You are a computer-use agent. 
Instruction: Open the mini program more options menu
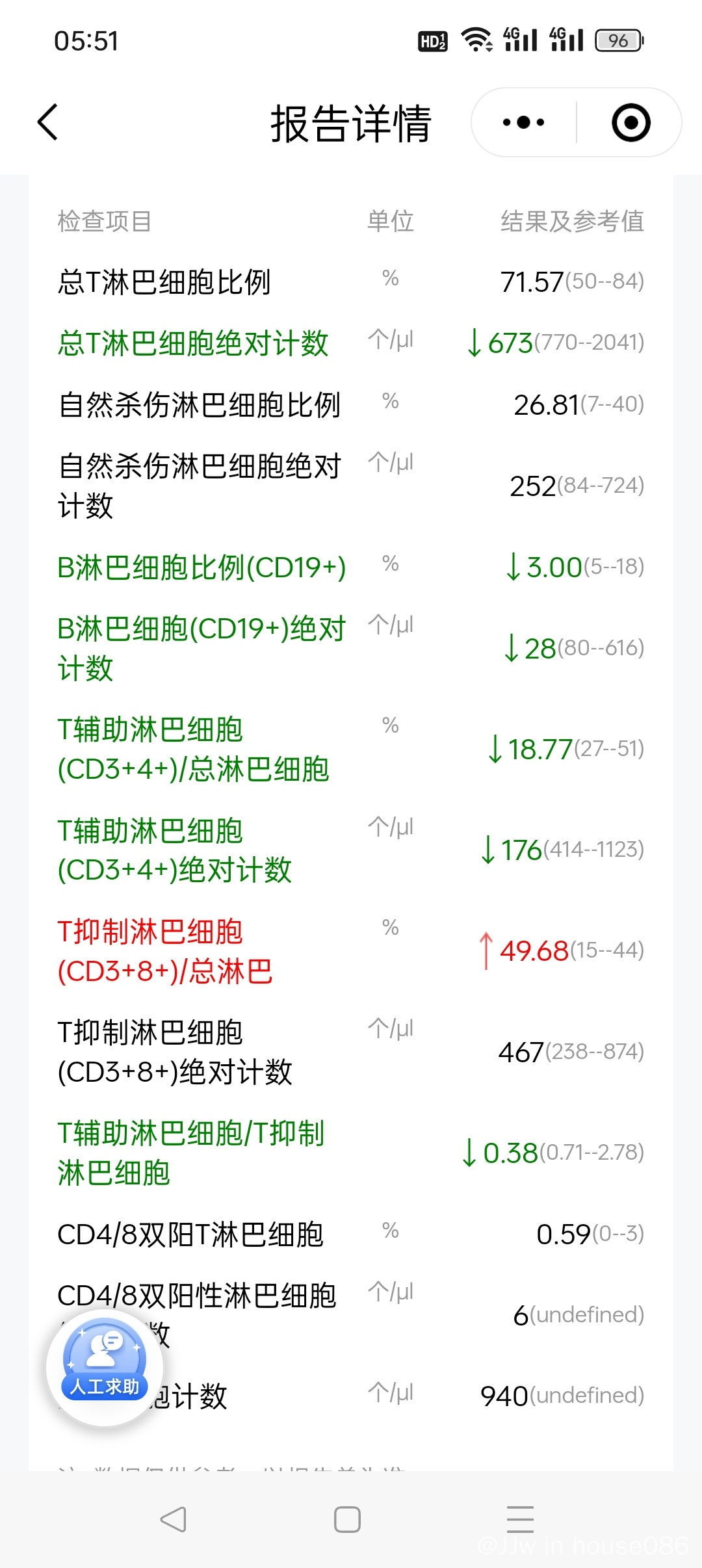(x=524, y=122)
